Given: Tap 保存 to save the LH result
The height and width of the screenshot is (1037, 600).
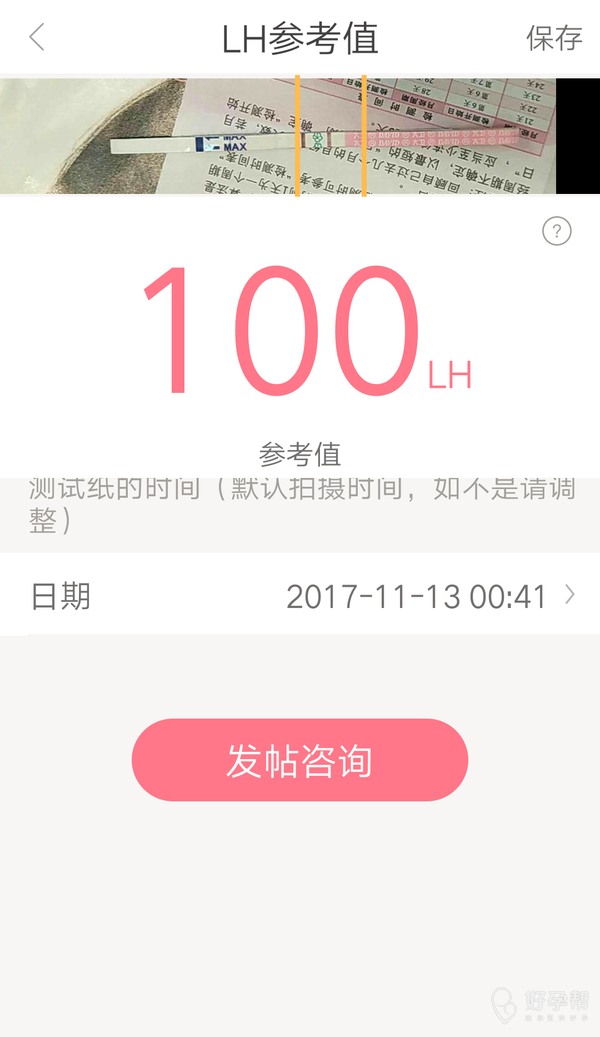Looking at the screenshot, I should point(554,38).
